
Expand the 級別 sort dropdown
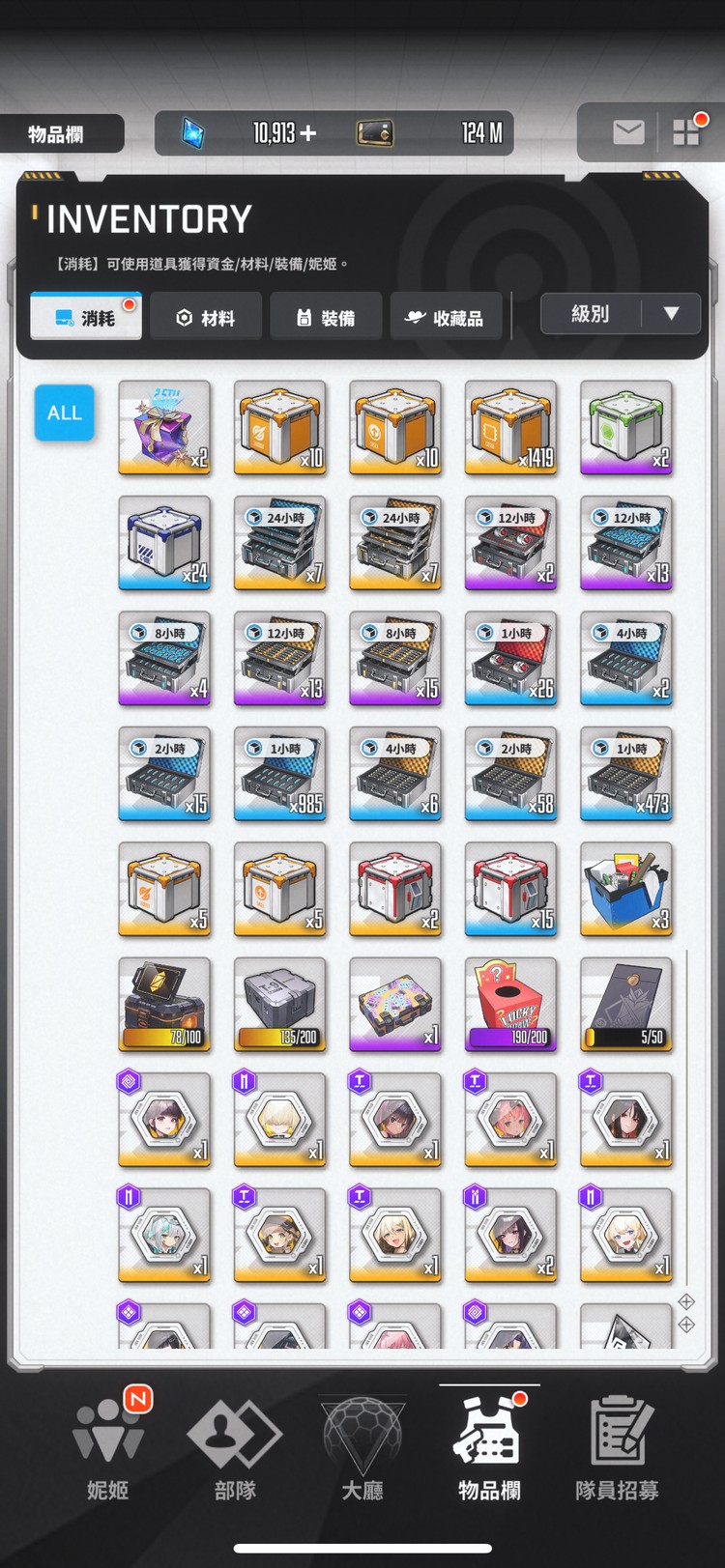[x=620, y=313]
